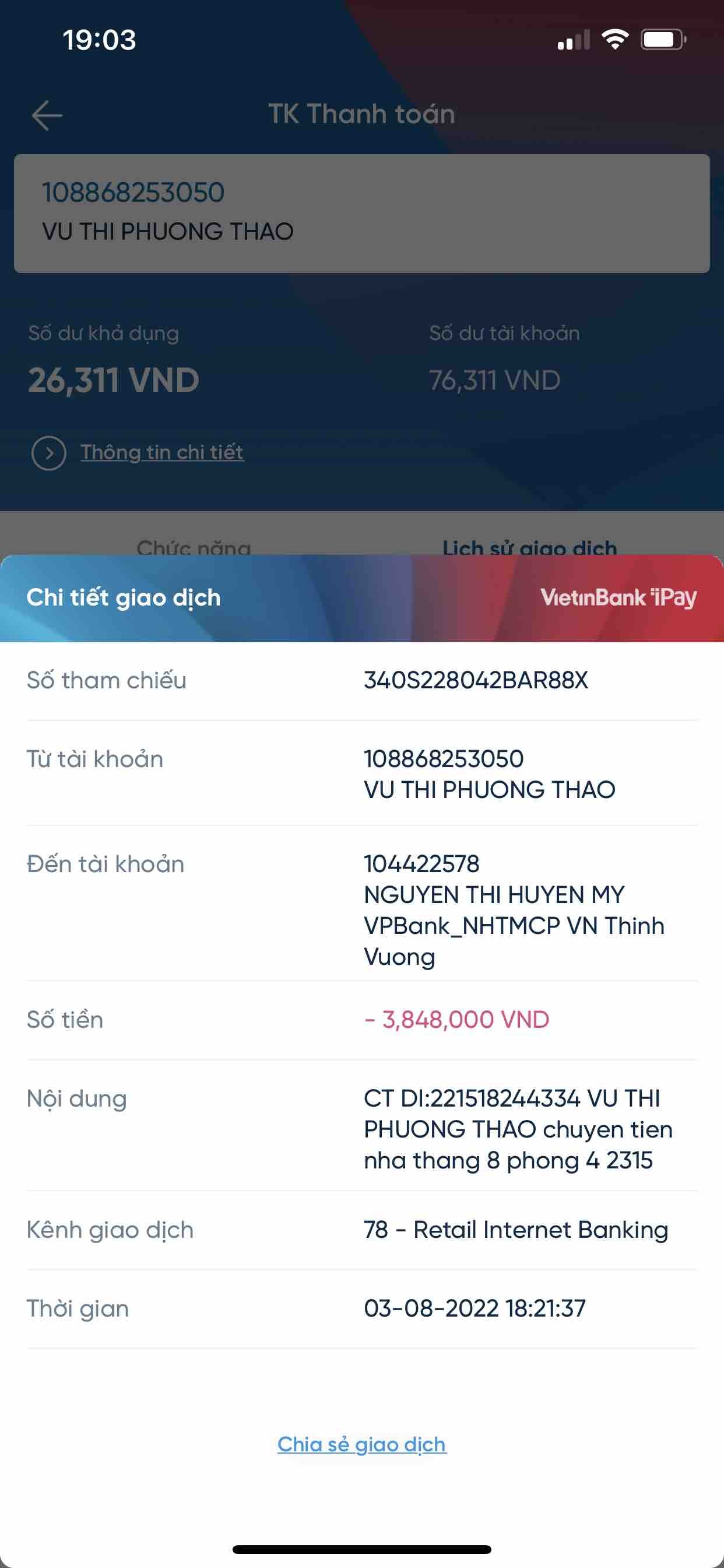Screen dimensions: 724x1568
Task: Tap Chia sẻ giao dịch link
Action: click(362, 1444)
